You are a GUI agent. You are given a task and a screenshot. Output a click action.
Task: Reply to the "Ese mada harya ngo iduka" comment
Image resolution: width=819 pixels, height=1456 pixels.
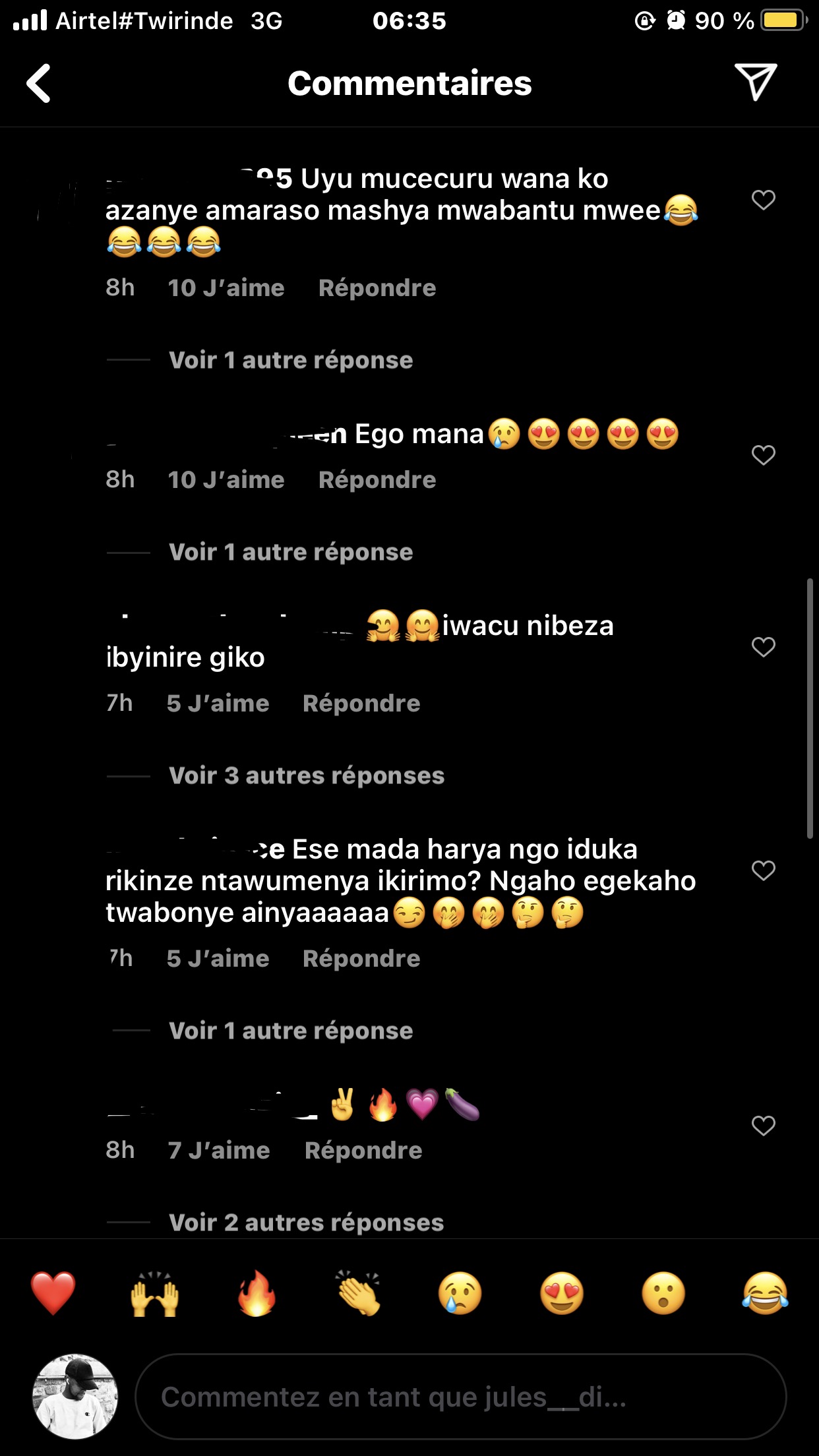[x=361, y=959]
